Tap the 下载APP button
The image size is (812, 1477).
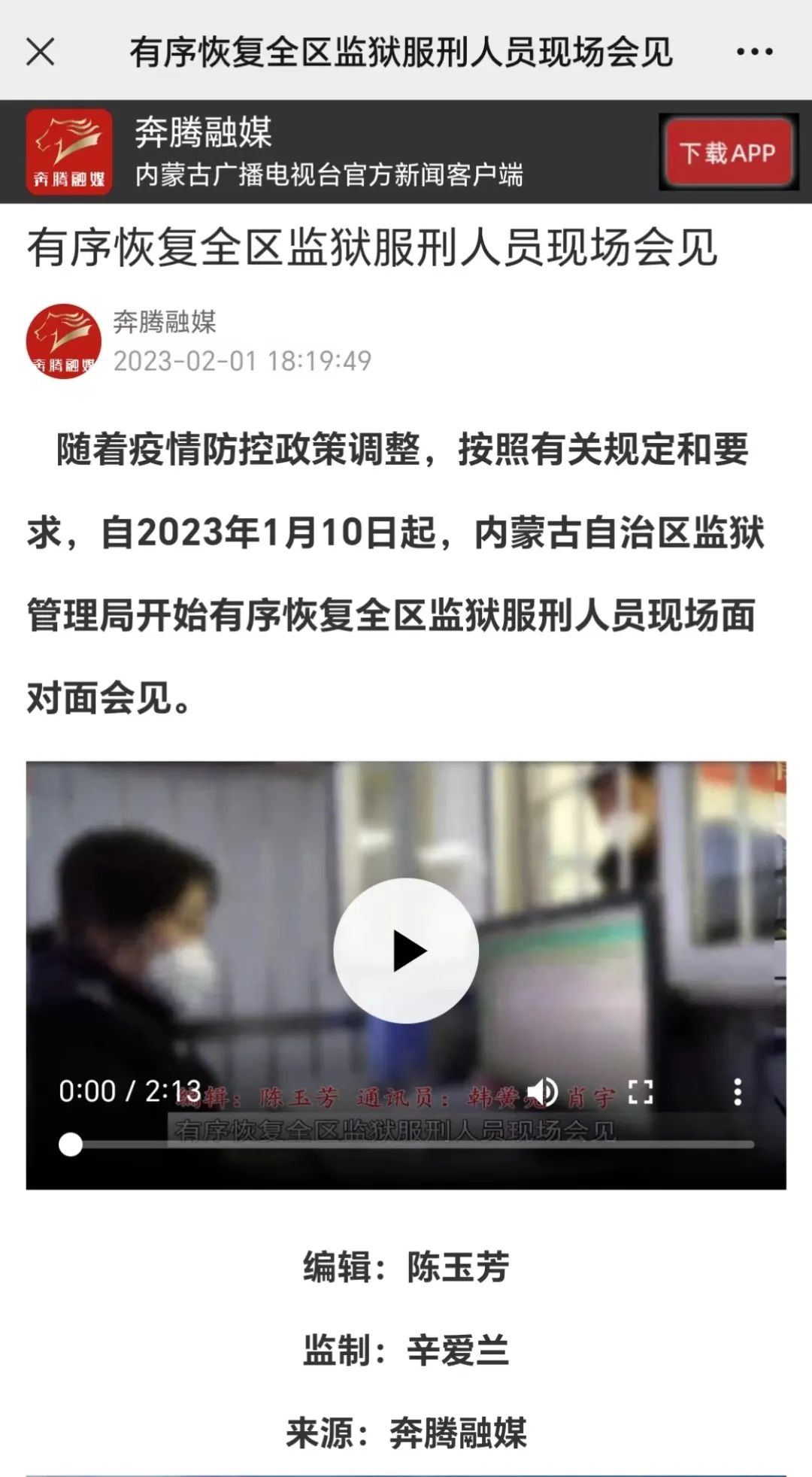(727, 153)
